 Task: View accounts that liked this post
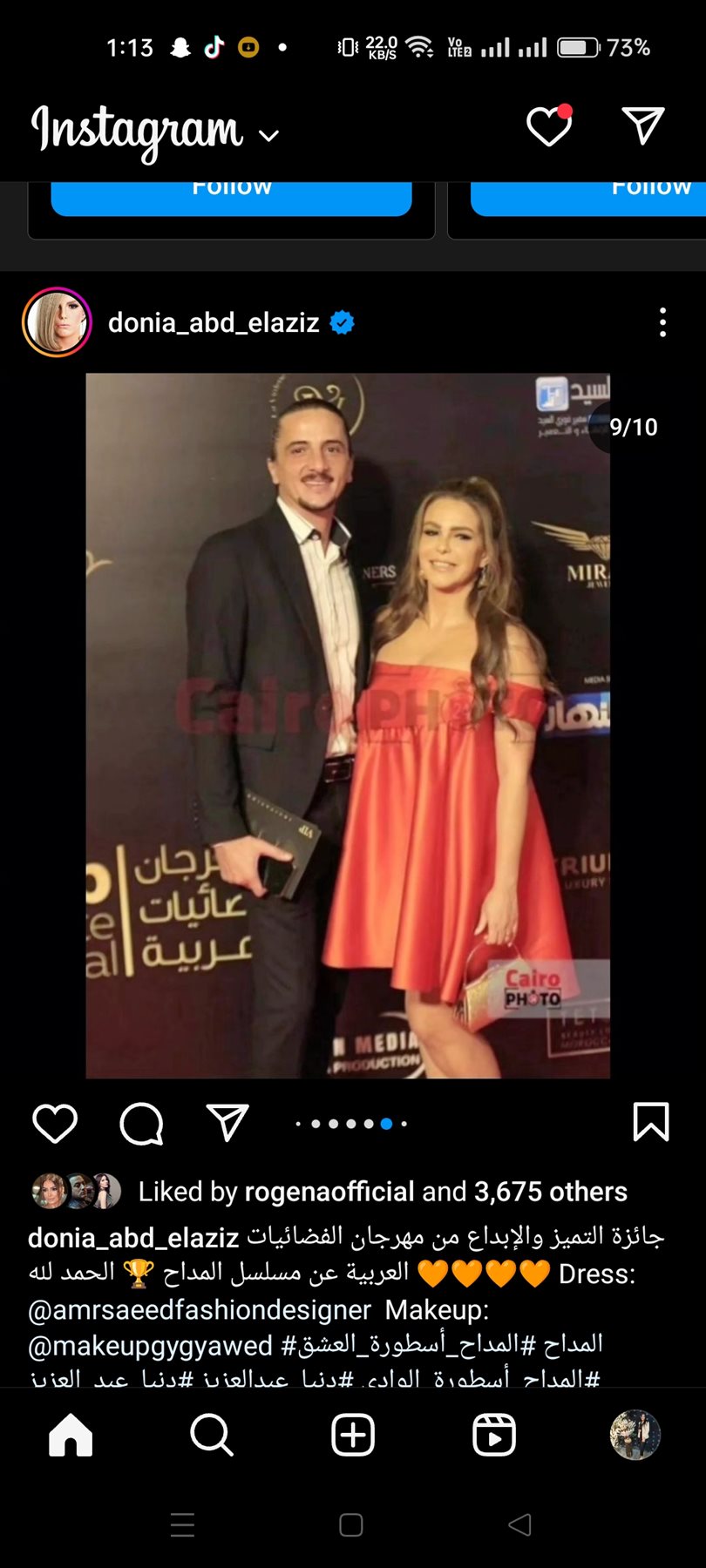tap(550, 1192)
